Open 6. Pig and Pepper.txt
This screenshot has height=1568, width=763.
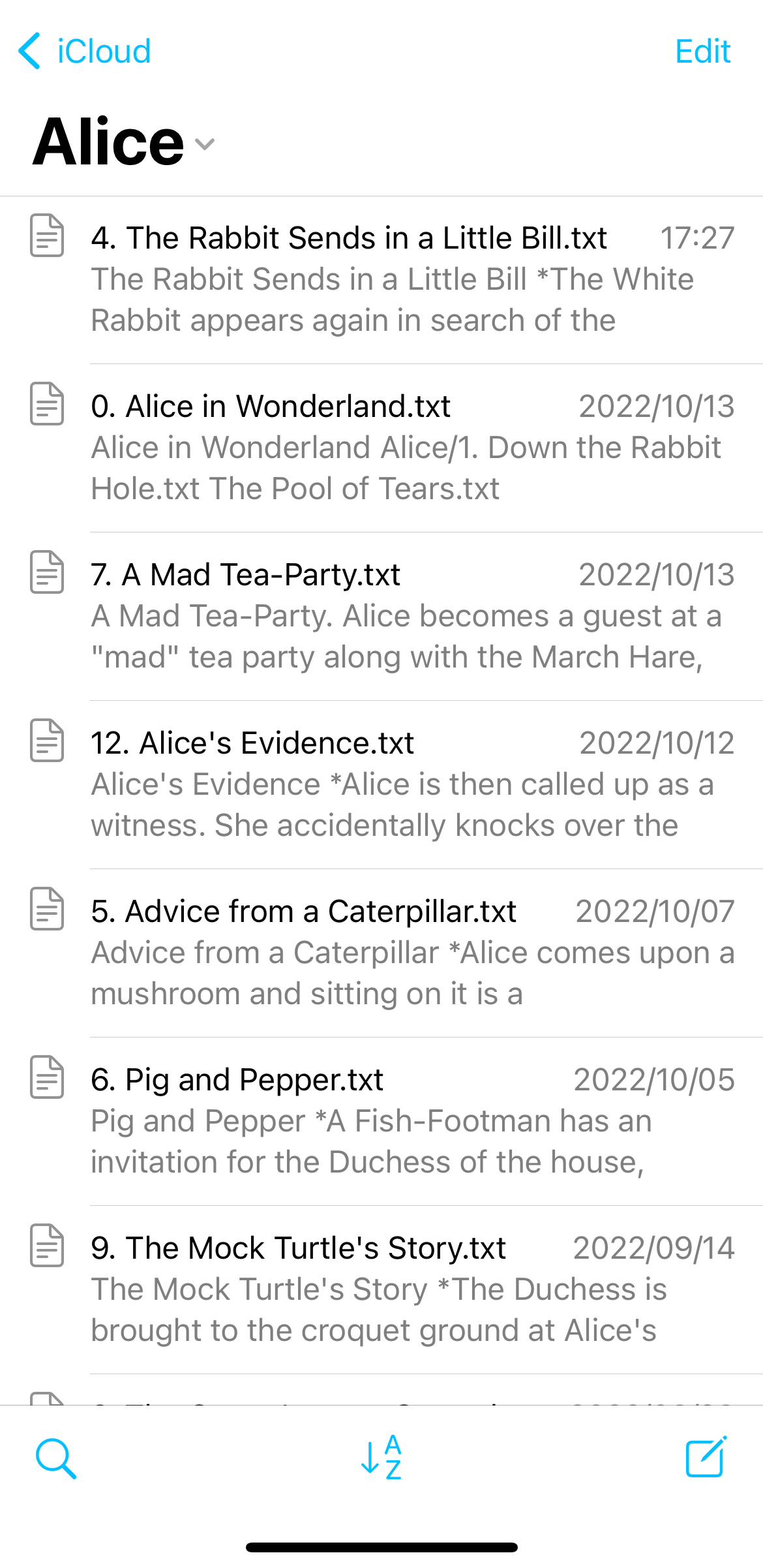click(x=381, y=1122)
